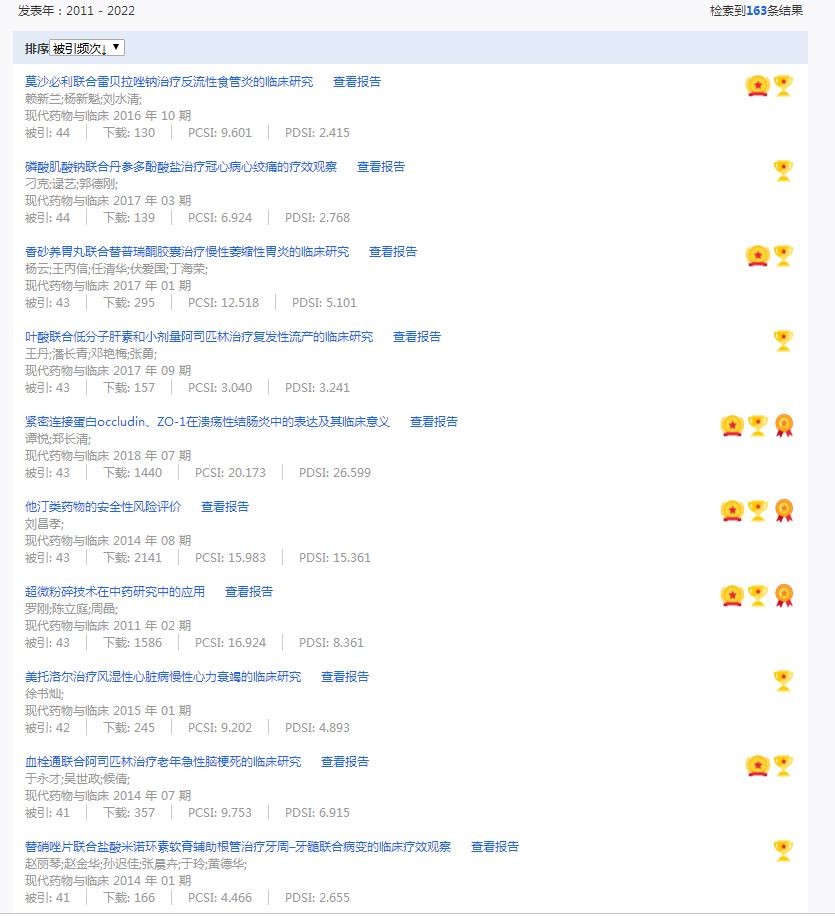Image resolution: width=835 pixels, height=916 pixels.
Task: Open article 磷酸肌酸钠联合丹参多酚酸盐治疗冠心病心绞痛的疗效观察
Action: 180,167
